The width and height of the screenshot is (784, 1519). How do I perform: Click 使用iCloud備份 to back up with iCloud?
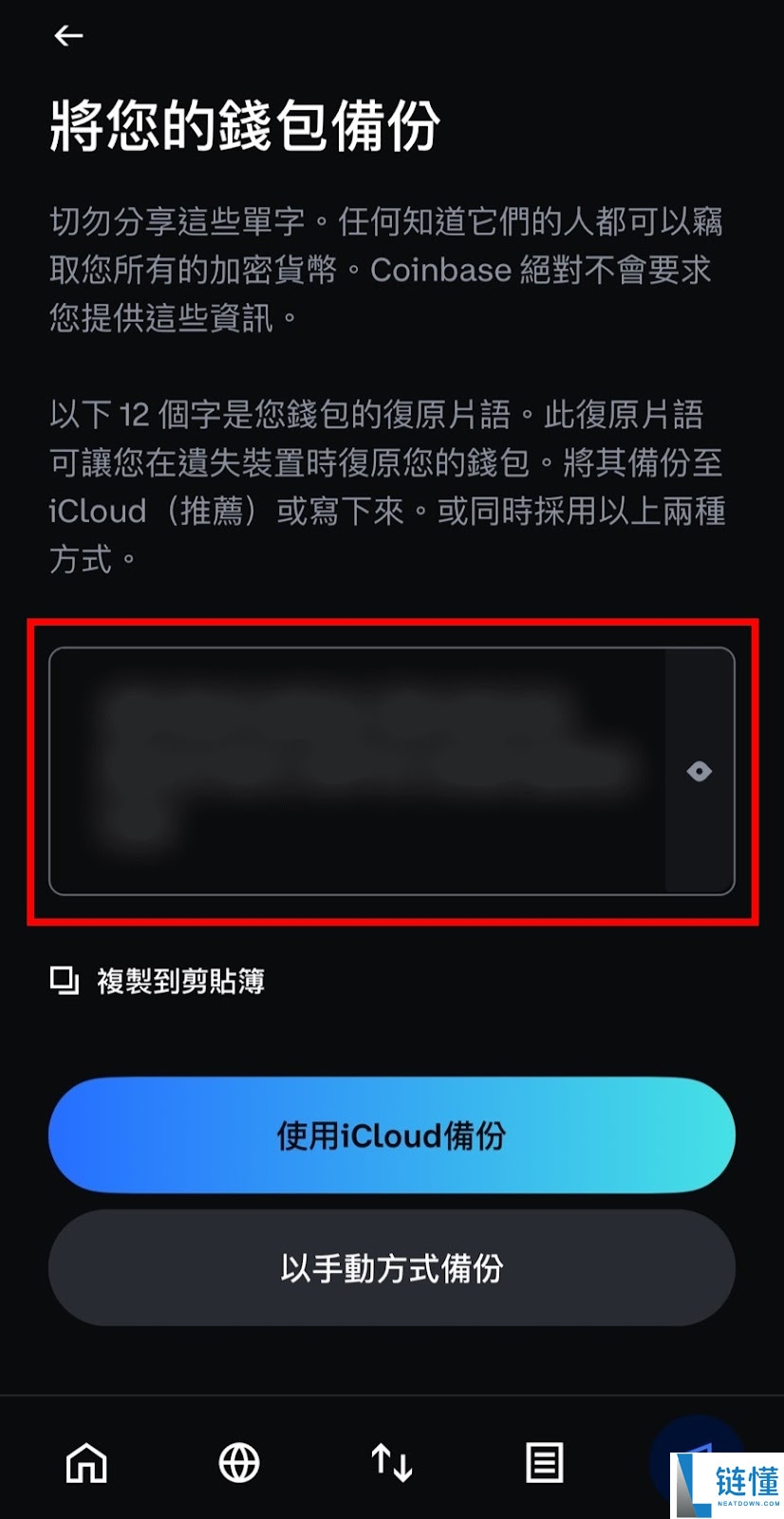(390, 1135)
